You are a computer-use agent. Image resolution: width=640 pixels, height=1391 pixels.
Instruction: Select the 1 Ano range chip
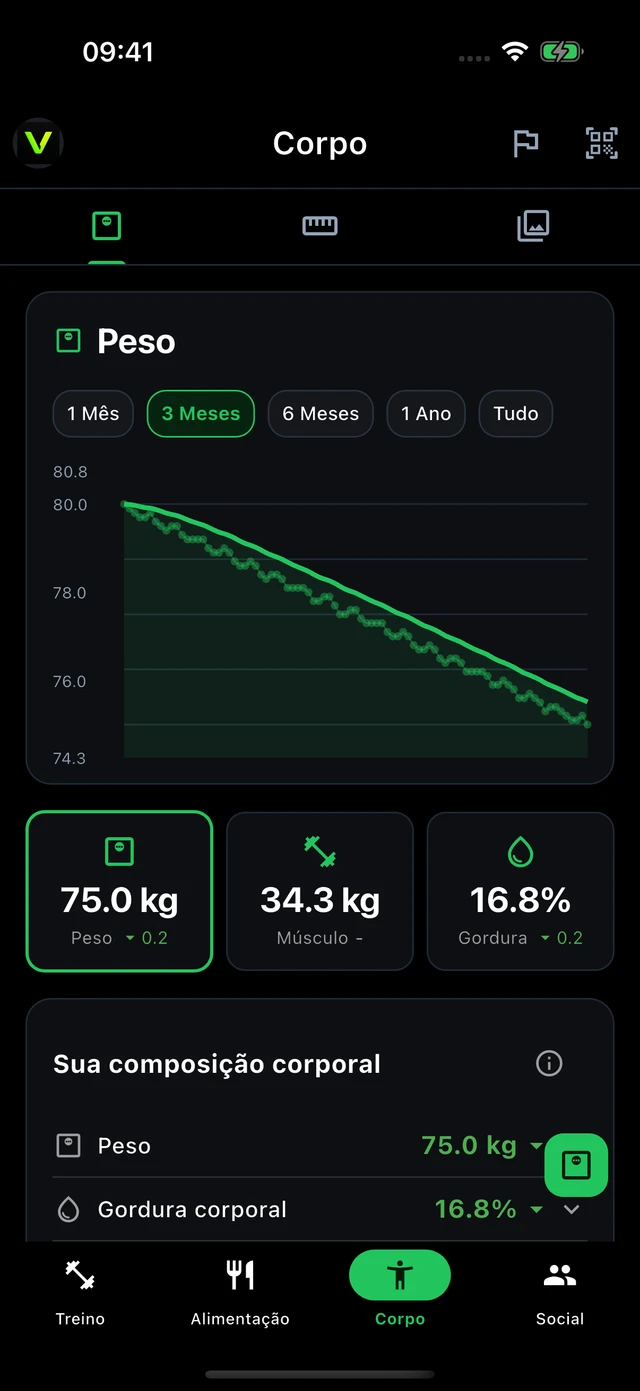426,414
